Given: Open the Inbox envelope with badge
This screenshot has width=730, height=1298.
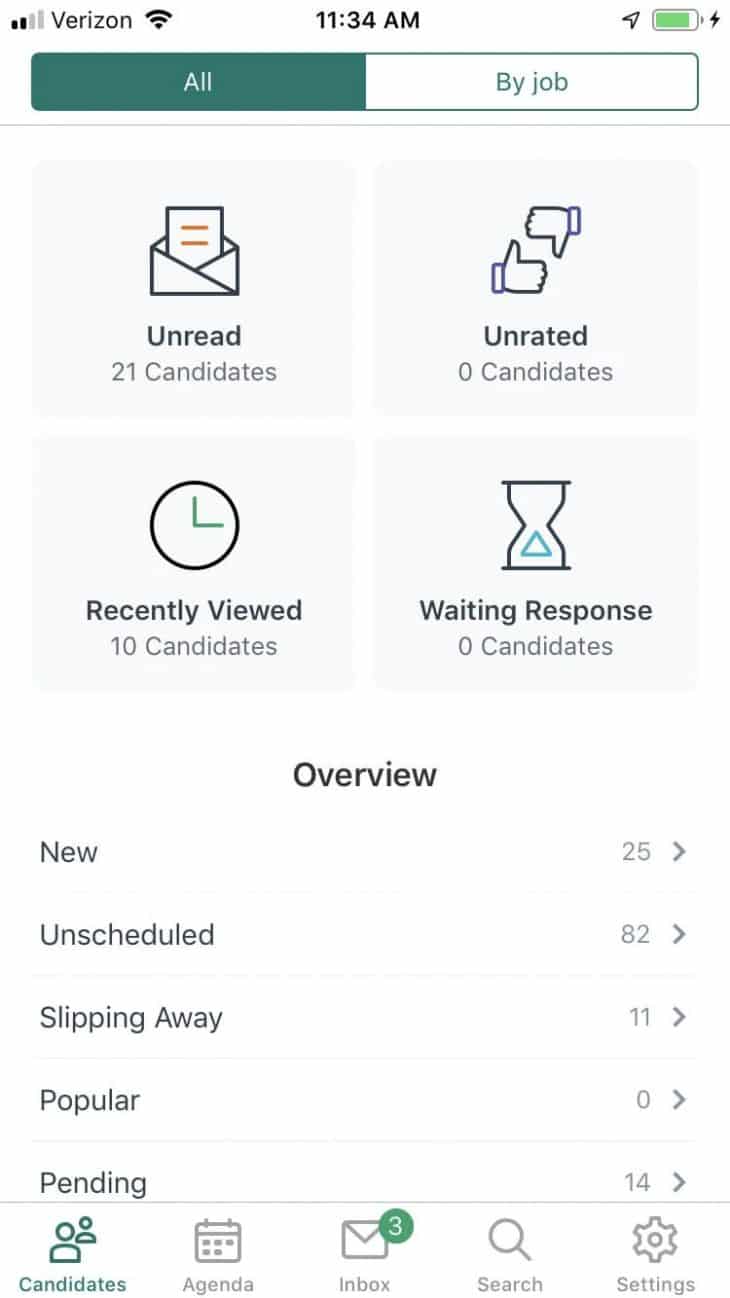Looking at the screenshot, I should point(363,1242).
